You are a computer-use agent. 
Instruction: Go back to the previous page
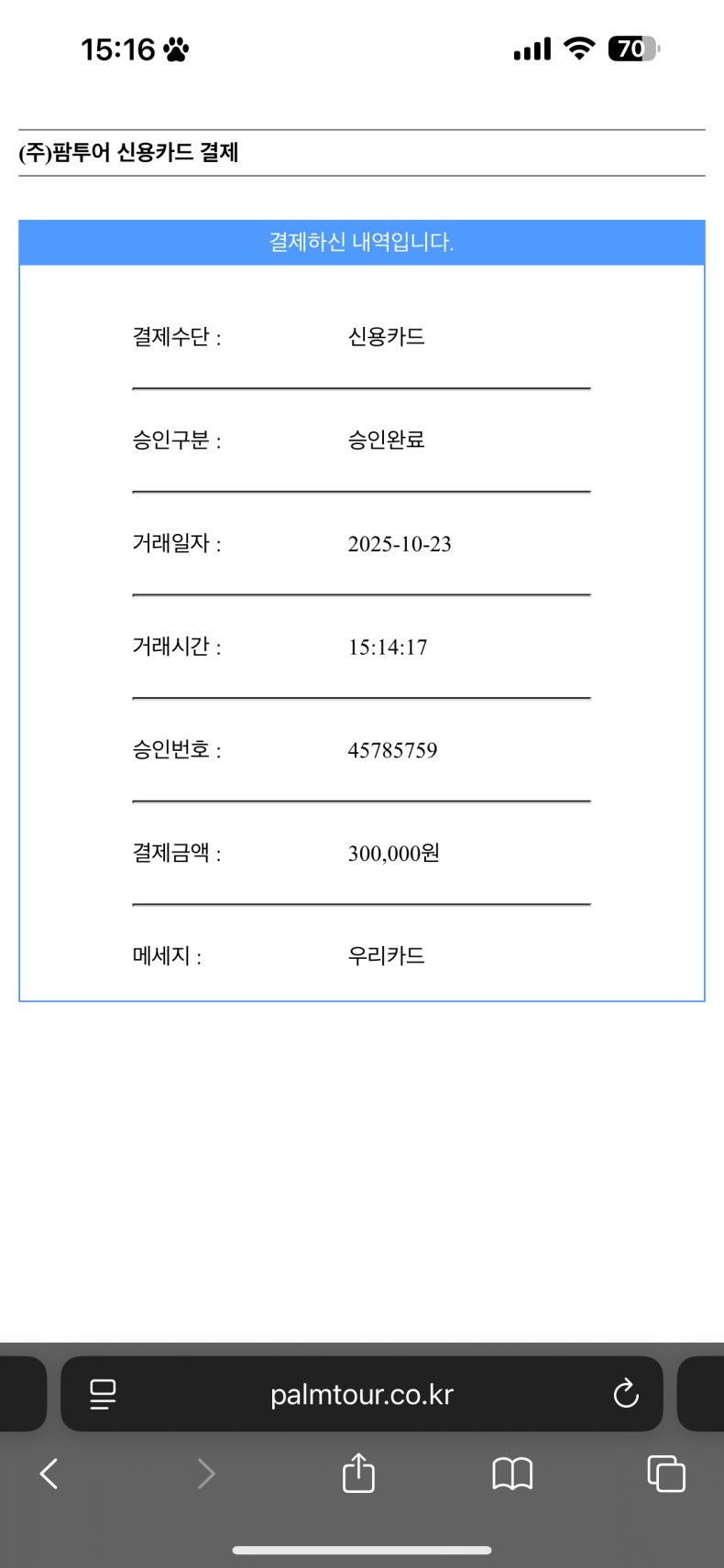pos(49,1474)
